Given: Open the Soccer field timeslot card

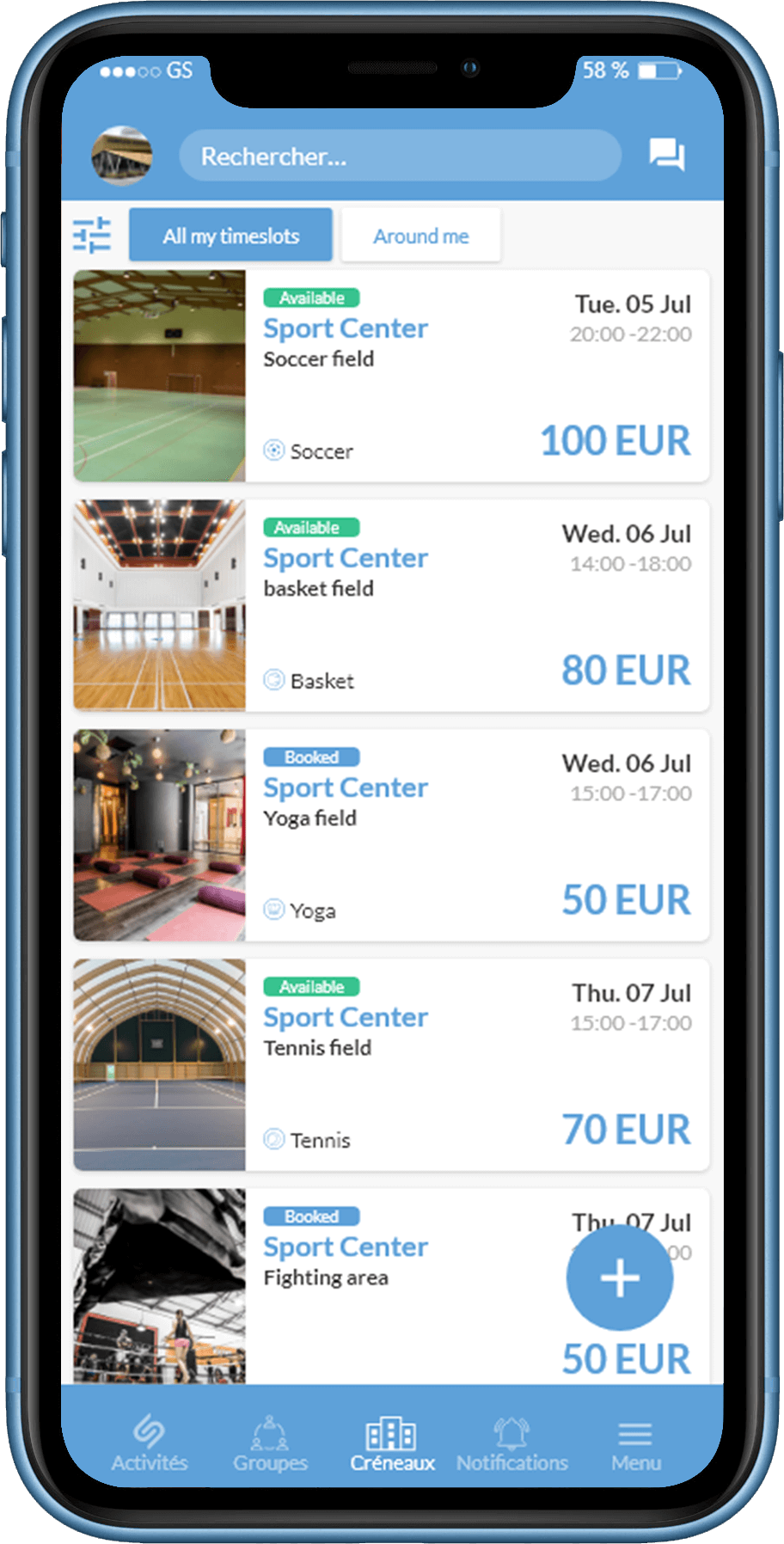Looking at the screenshot, I should [391, 376].
